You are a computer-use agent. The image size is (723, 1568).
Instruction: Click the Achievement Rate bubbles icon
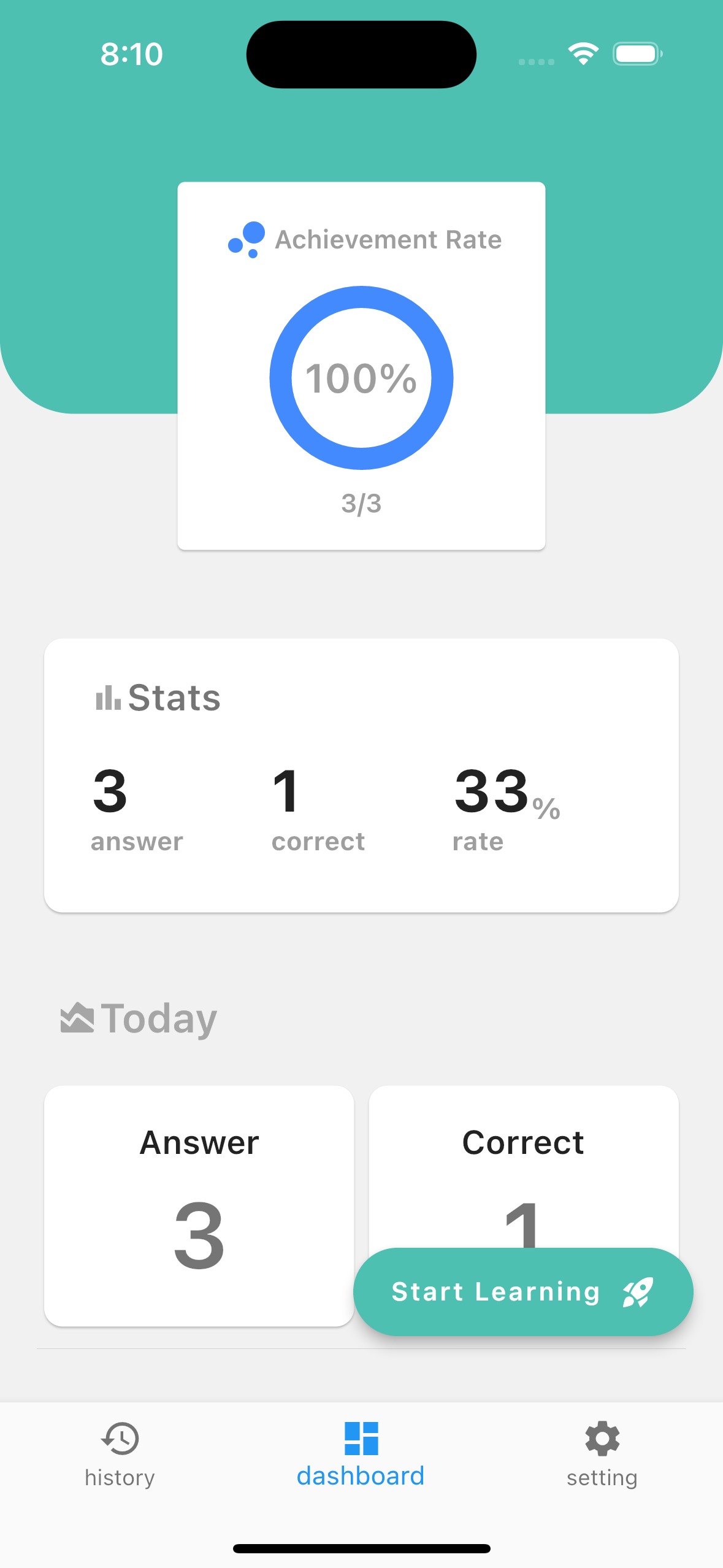point(245,239)
